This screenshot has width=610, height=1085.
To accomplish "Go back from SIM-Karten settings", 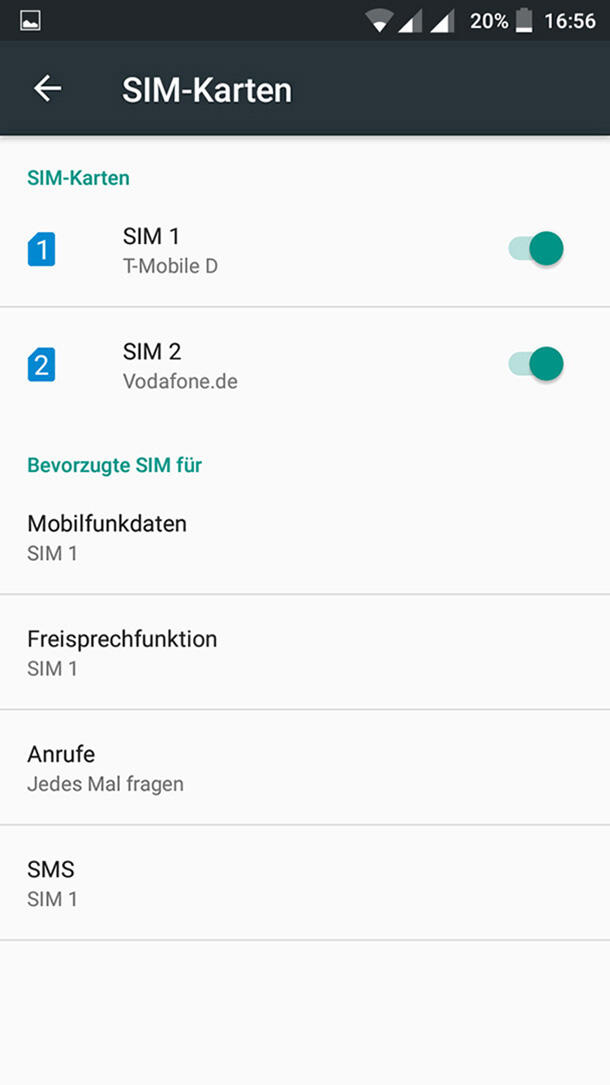I will coord(47,89).
